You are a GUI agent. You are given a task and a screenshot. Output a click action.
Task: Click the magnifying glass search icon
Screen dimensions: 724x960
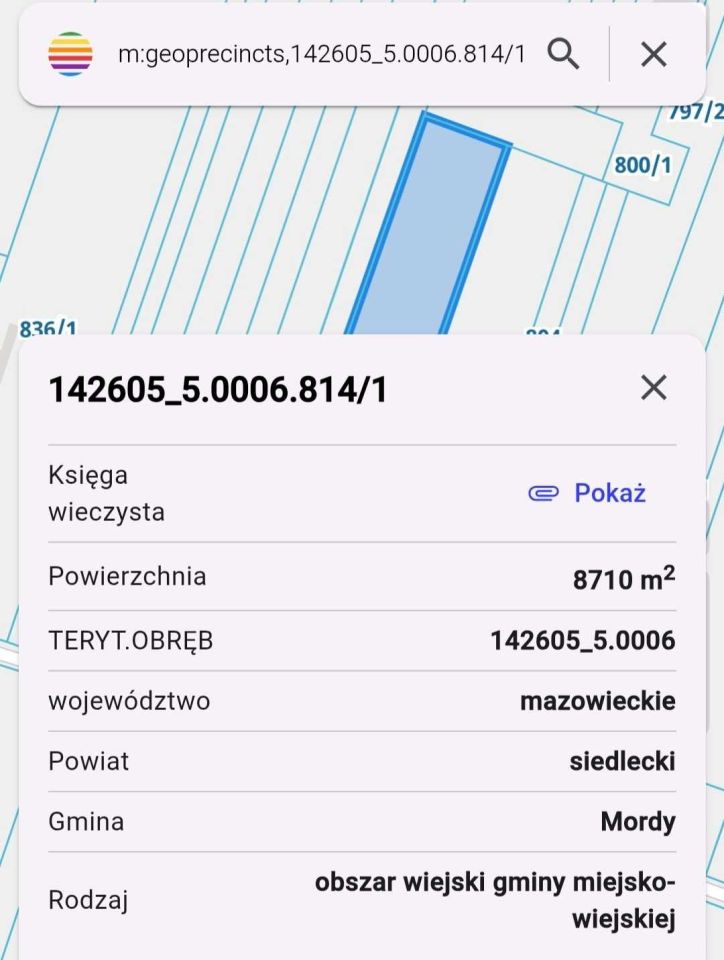point(563,54)
